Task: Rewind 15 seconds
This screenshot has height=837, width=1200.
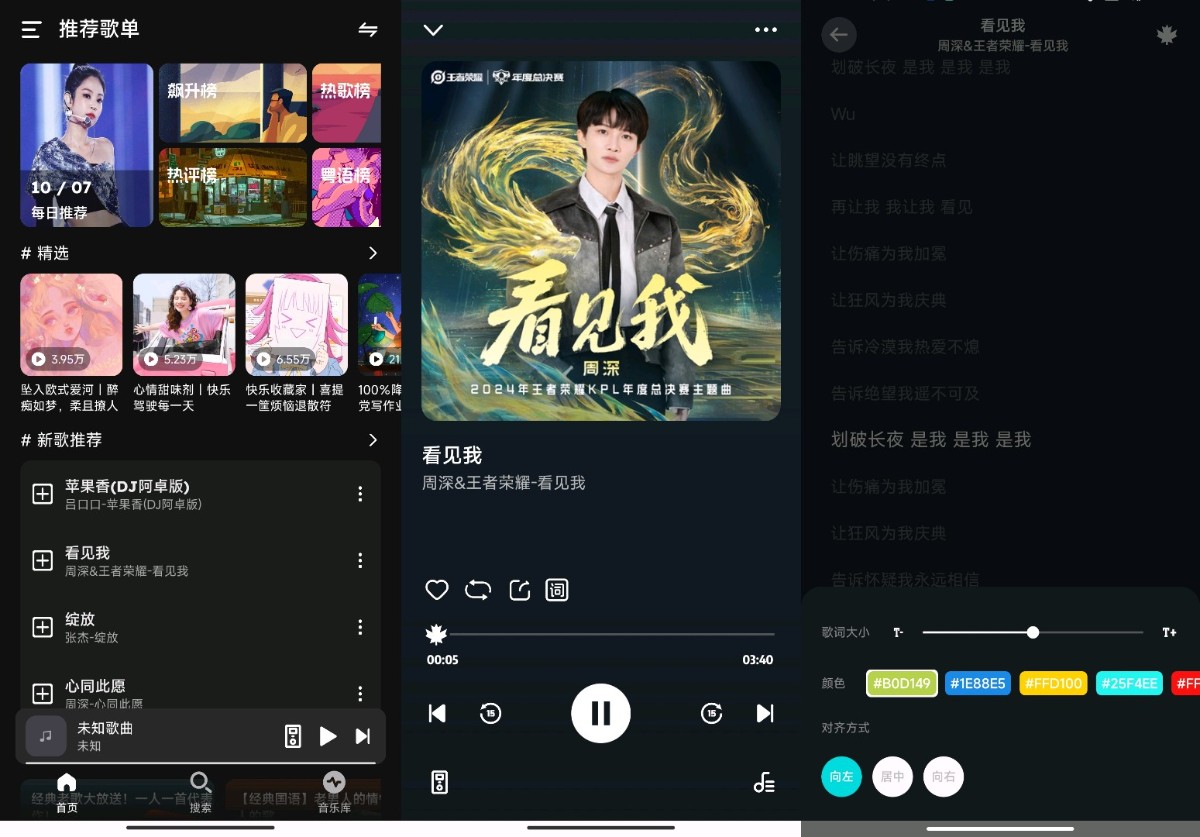Action: tap(490, 713)
